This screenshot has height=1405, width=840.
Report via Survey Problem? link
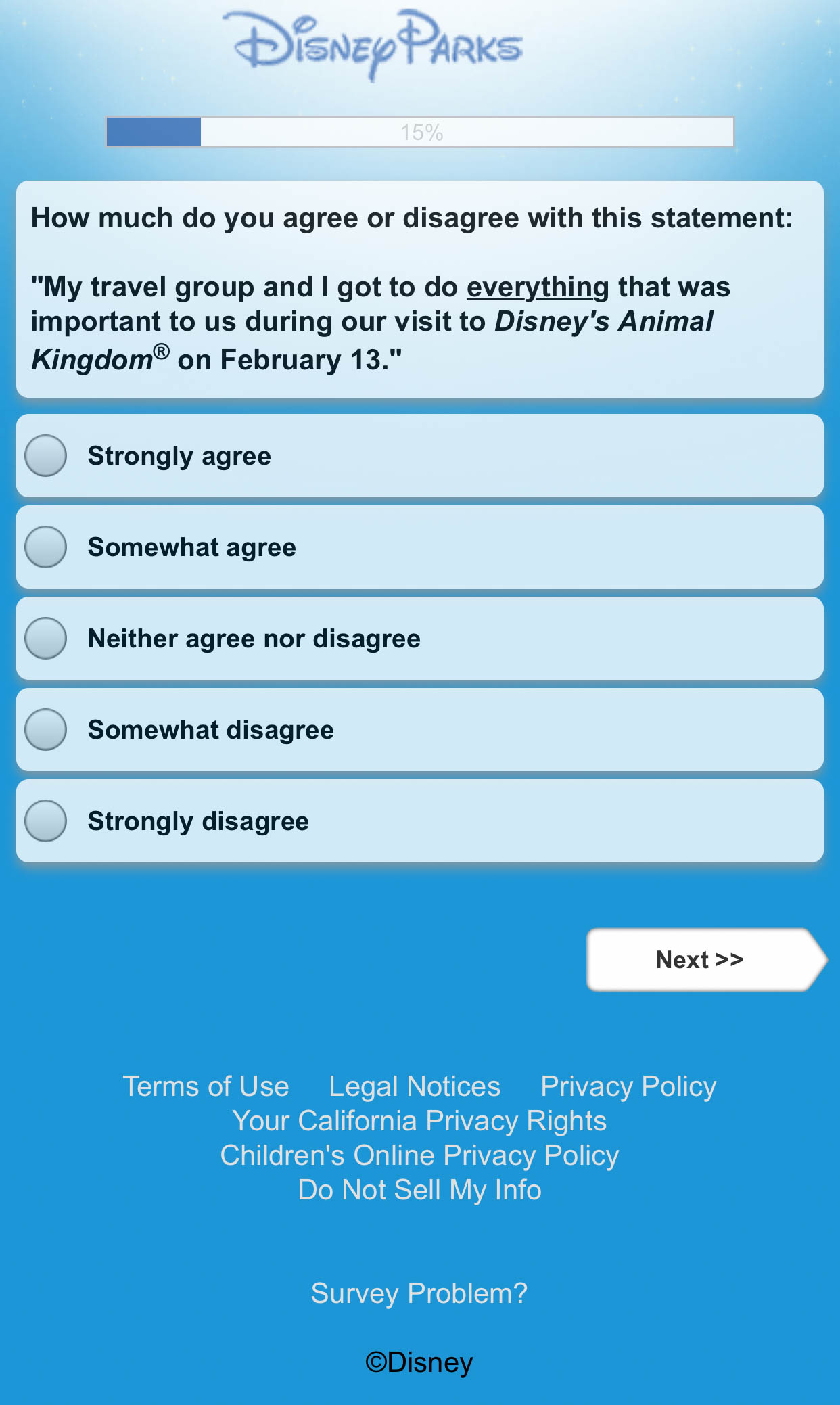pyautogui.click(x=419, y=1293)
